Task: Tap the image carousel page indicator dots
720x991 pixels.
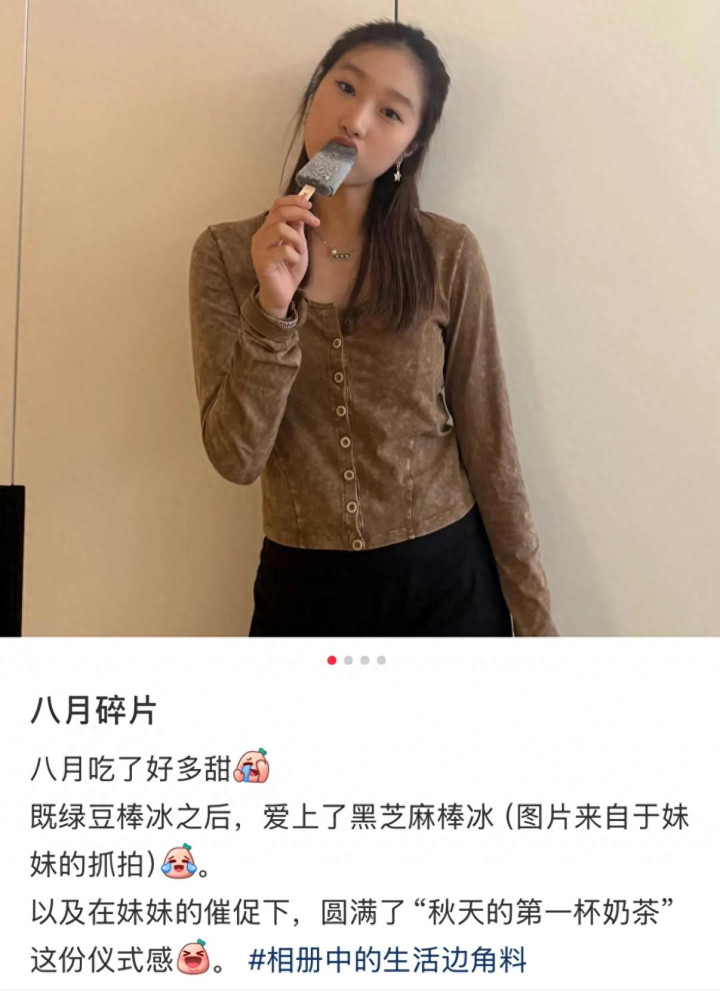Action: (x=356, y=660)
